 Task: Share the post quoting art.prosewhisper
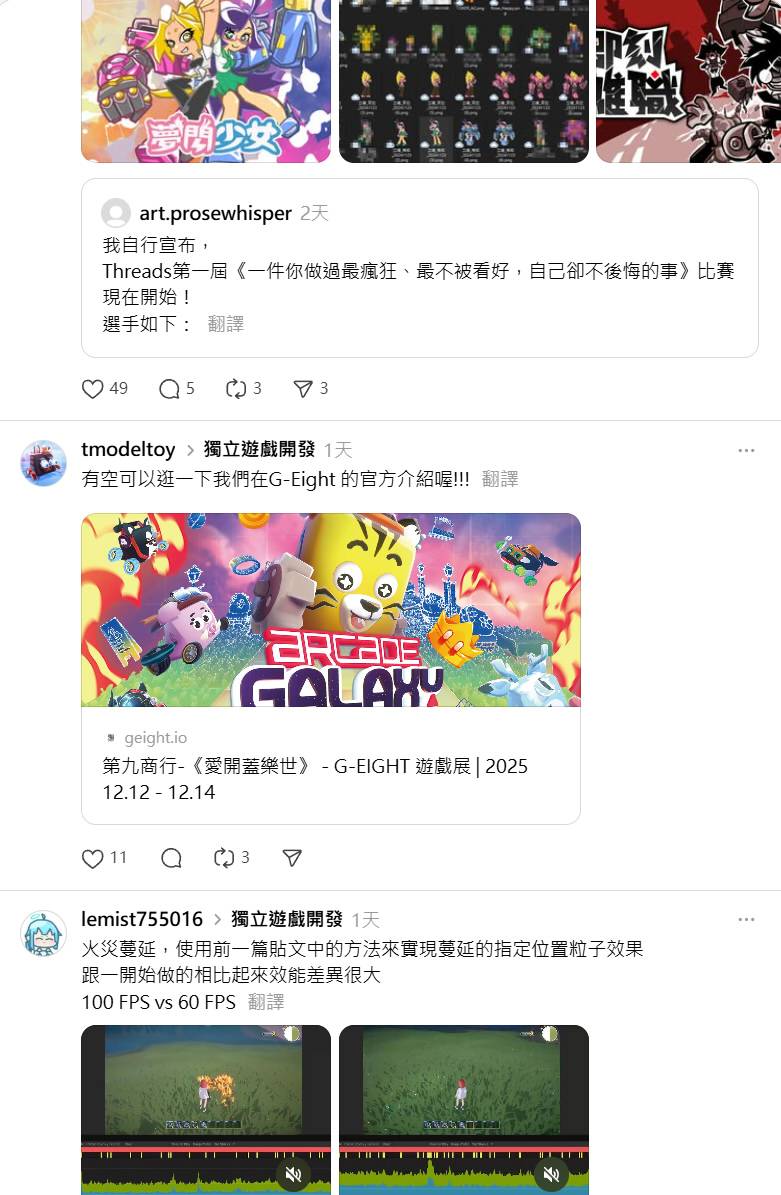tap(303, 389)
